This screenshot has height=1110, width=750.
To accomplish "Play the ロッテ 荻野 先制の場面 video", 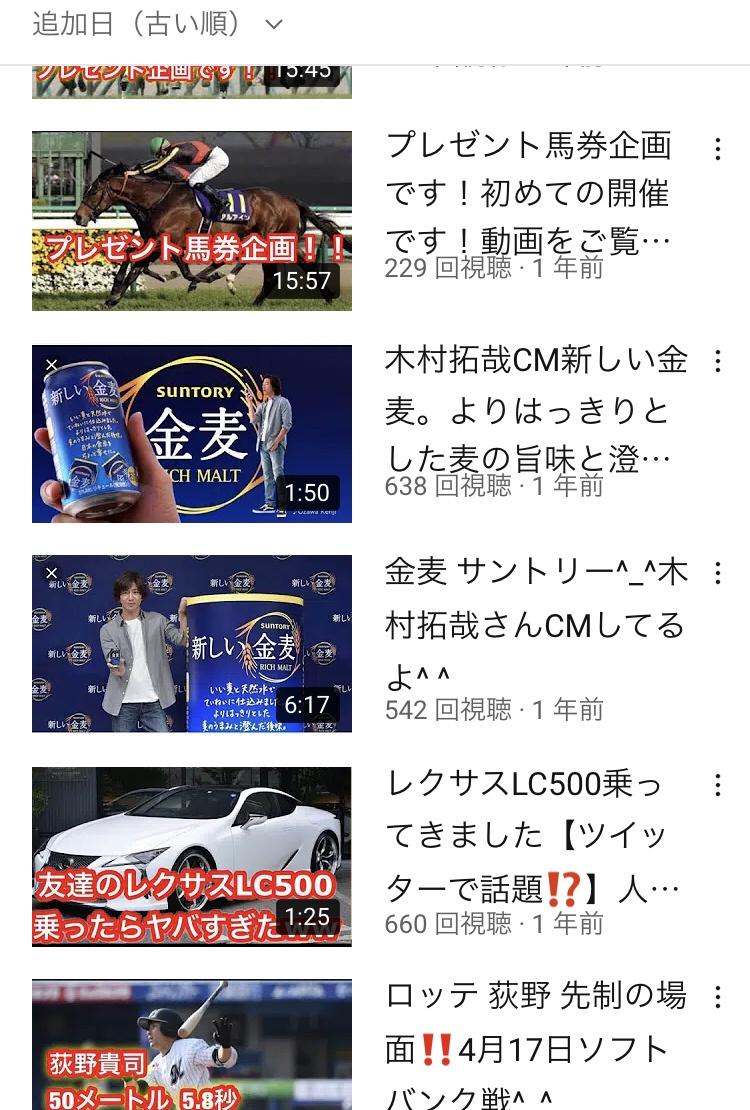I will click(192, 1045).
